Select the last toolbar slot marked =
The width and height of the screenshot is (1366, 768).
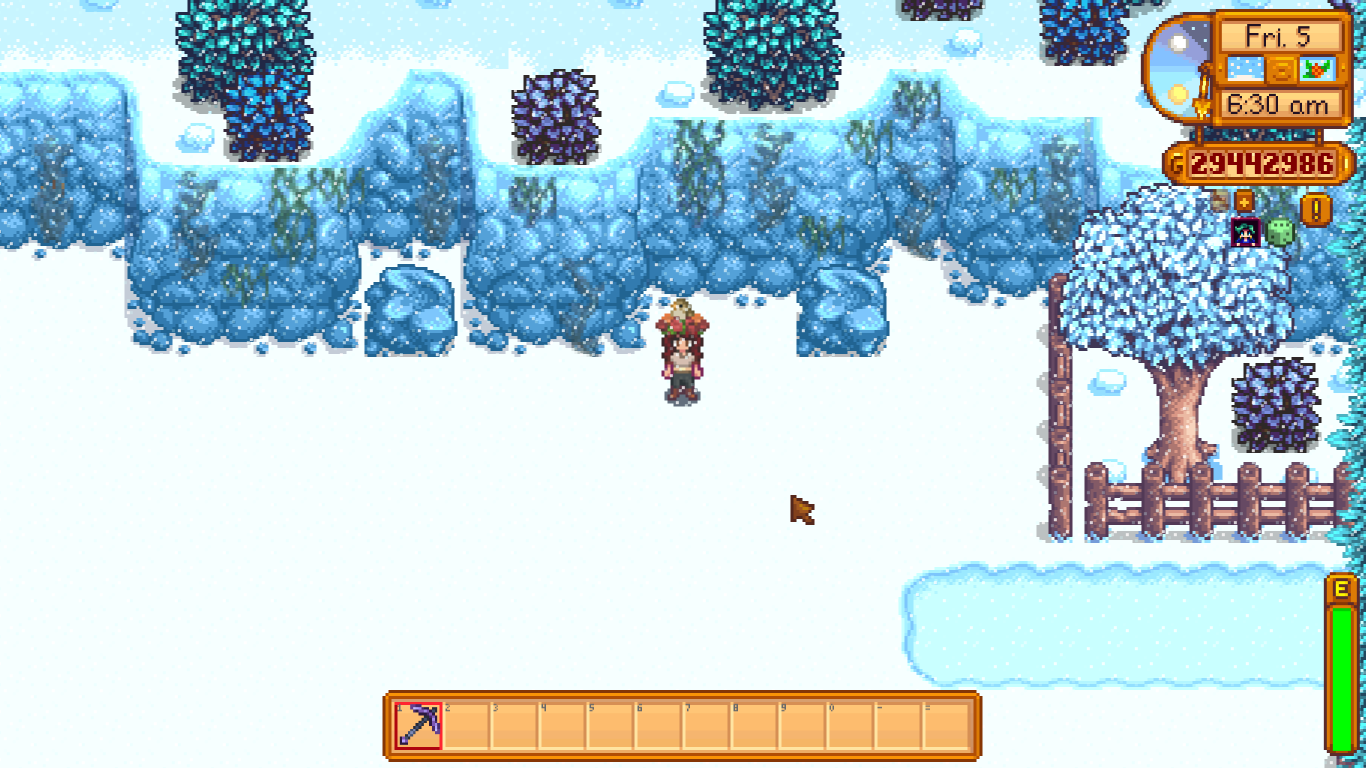pyautogui.click(x=946, y=726)
